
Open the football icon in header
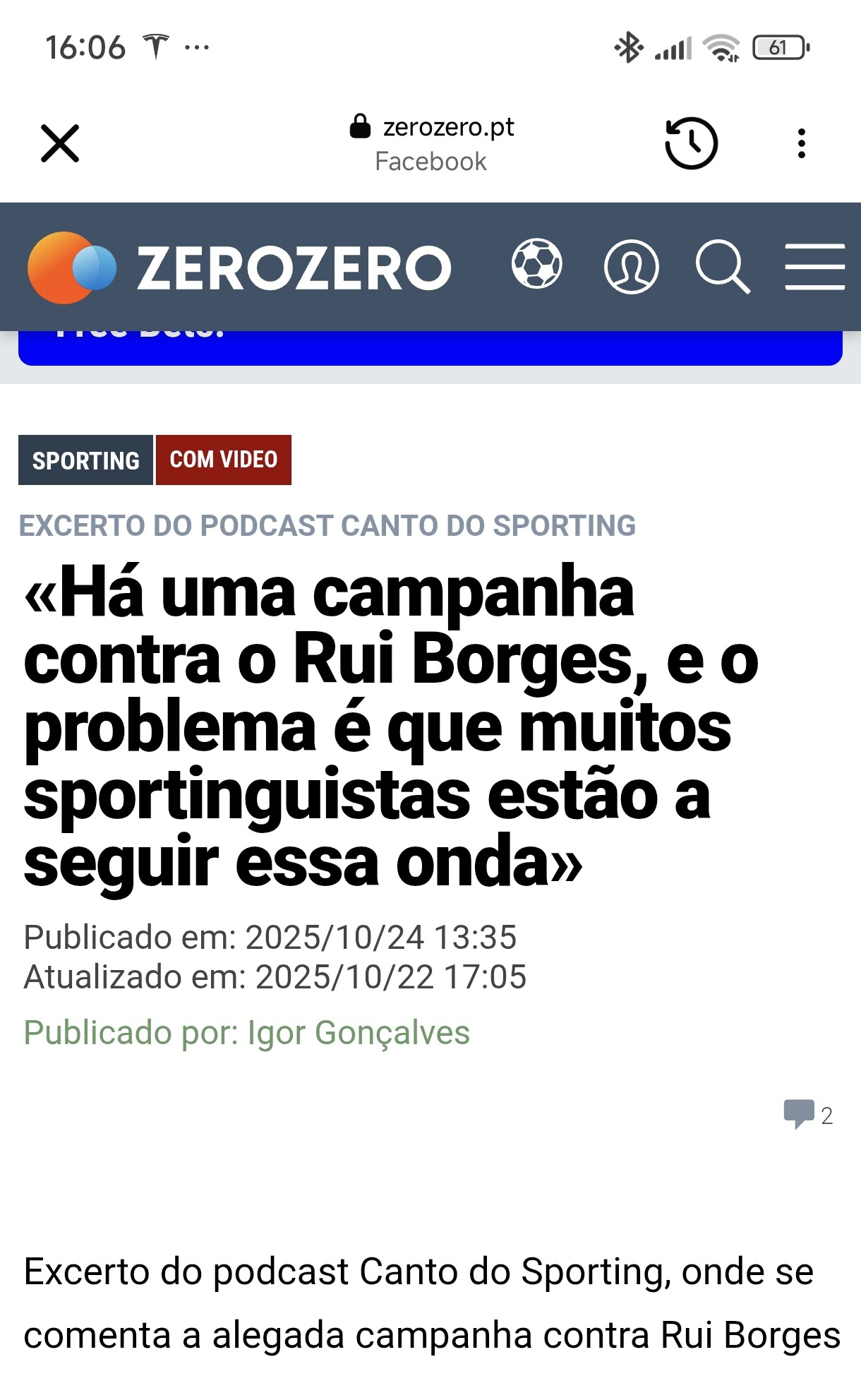(536, 265)
